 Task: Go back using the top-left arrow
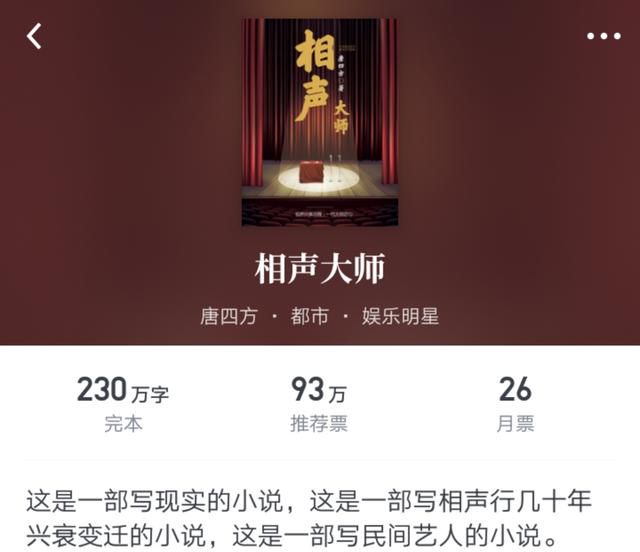click(35, 37)
